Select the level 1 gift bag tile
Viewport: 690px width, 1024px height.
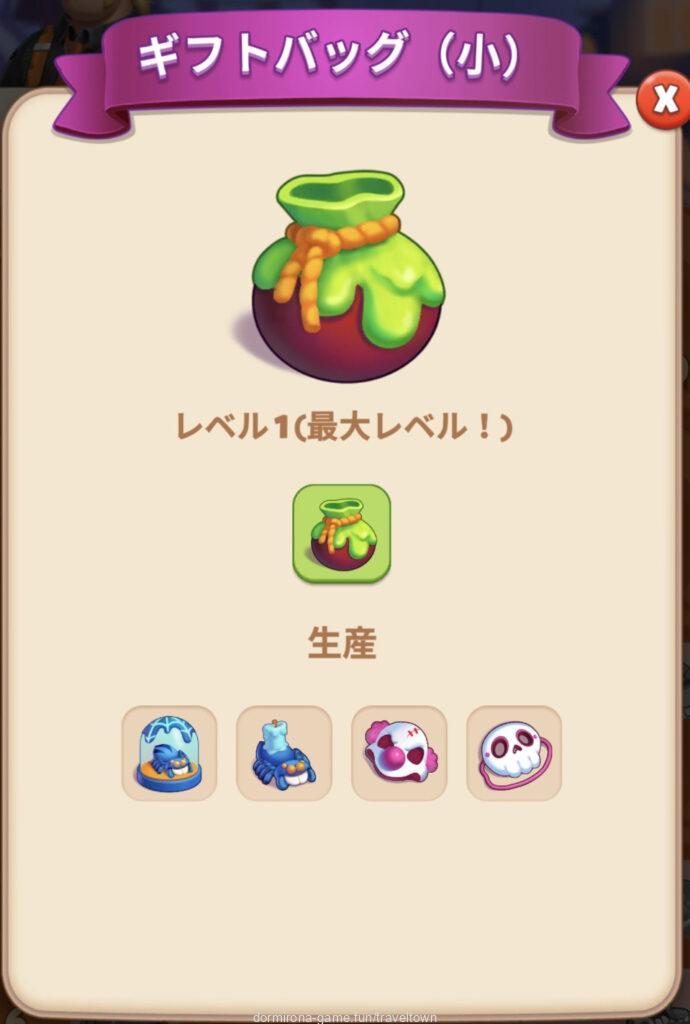pyautogui.click(x=341, y=534)
